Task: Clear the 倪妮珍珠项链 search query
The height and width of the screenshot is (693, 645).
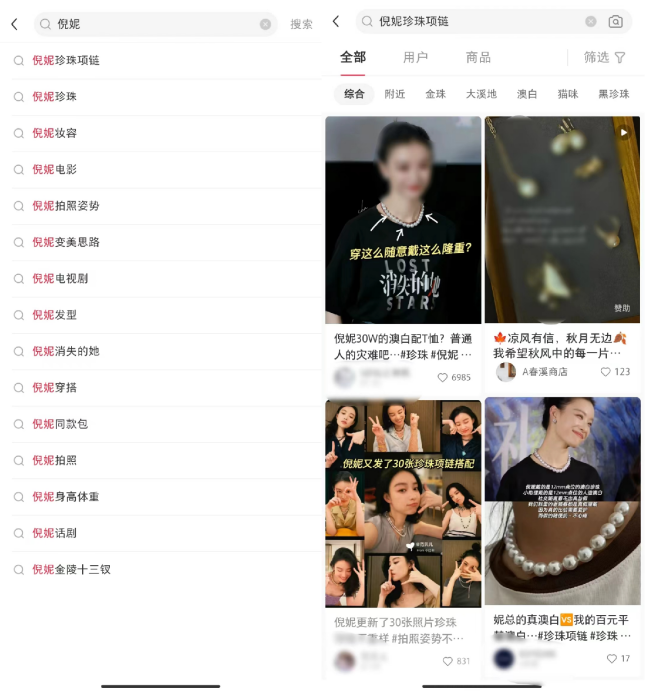Action: (591, 21)
